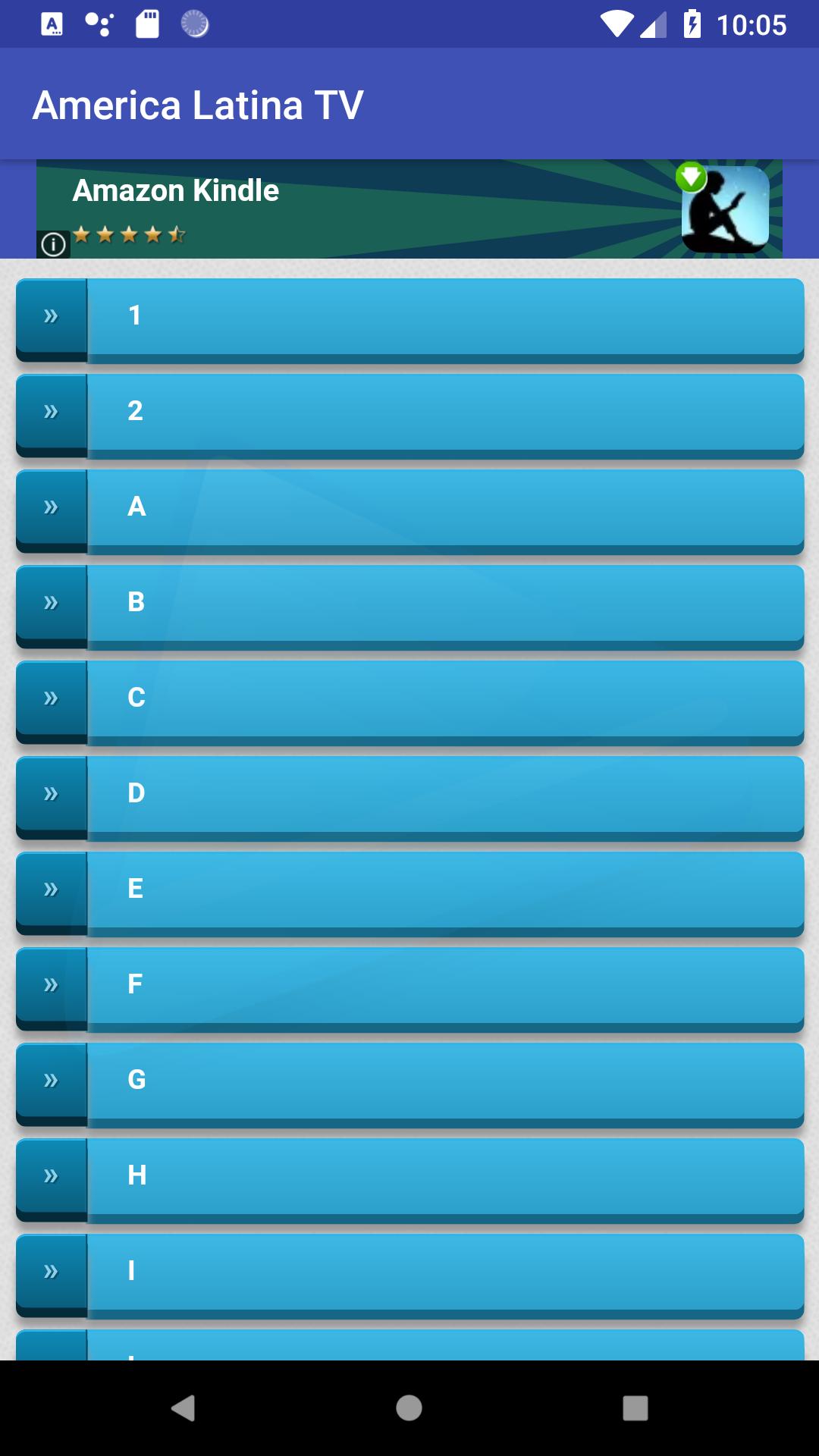Open the letter G category
Screen dimensions: 819x1456
point(409,1081)
